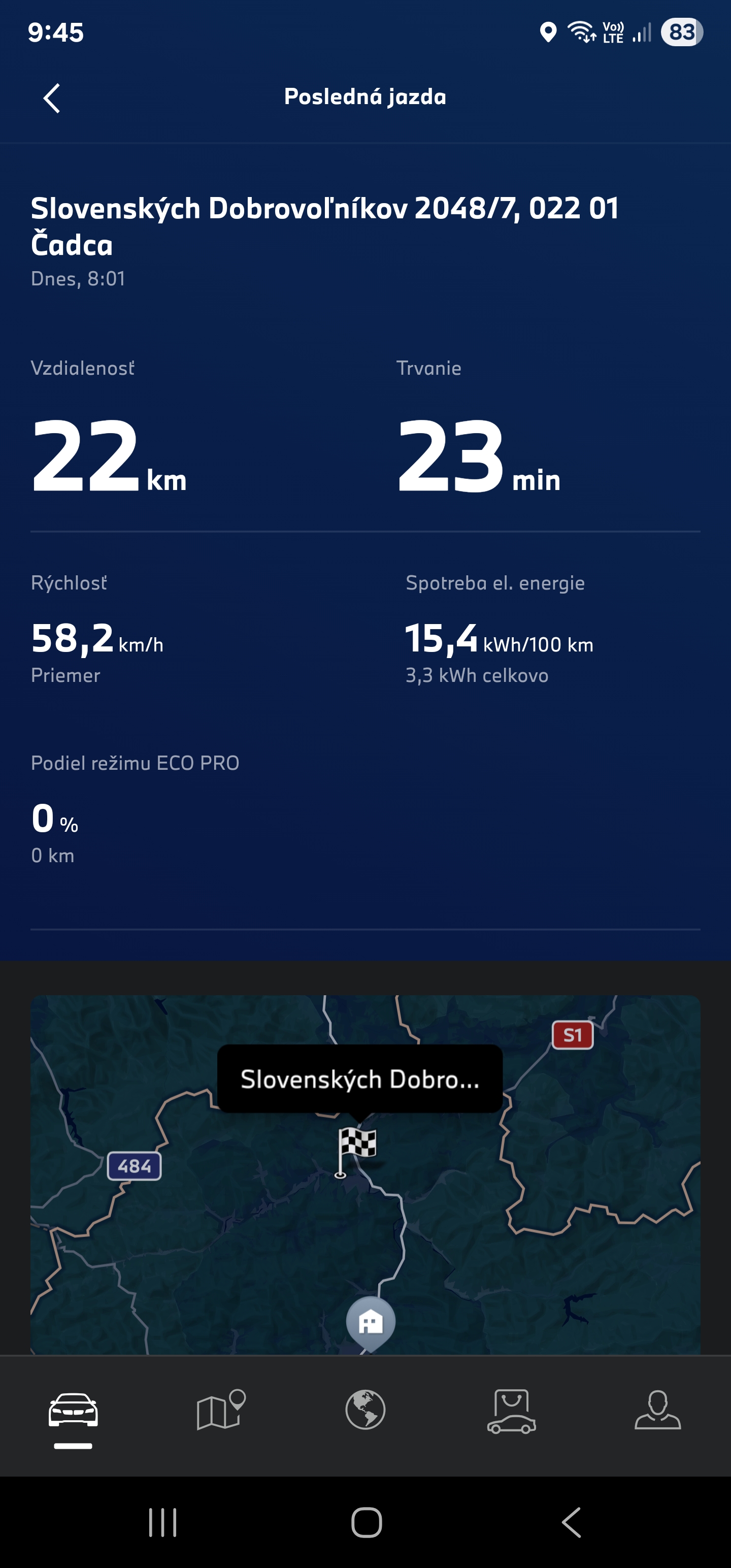Open the system recent apps view

tap(162, 1522)
